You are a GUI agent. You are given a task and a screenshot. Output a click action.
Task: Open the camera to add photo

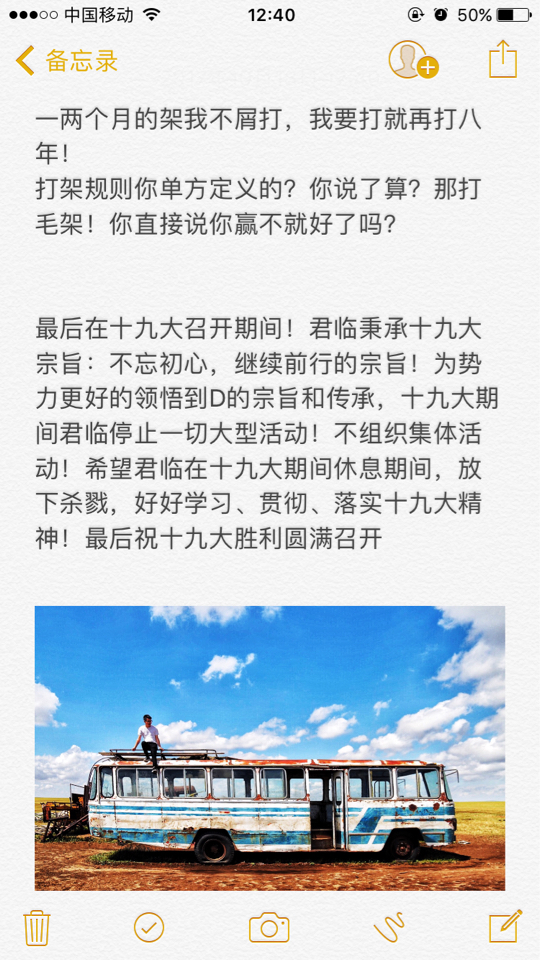click(x=269, y=928)
